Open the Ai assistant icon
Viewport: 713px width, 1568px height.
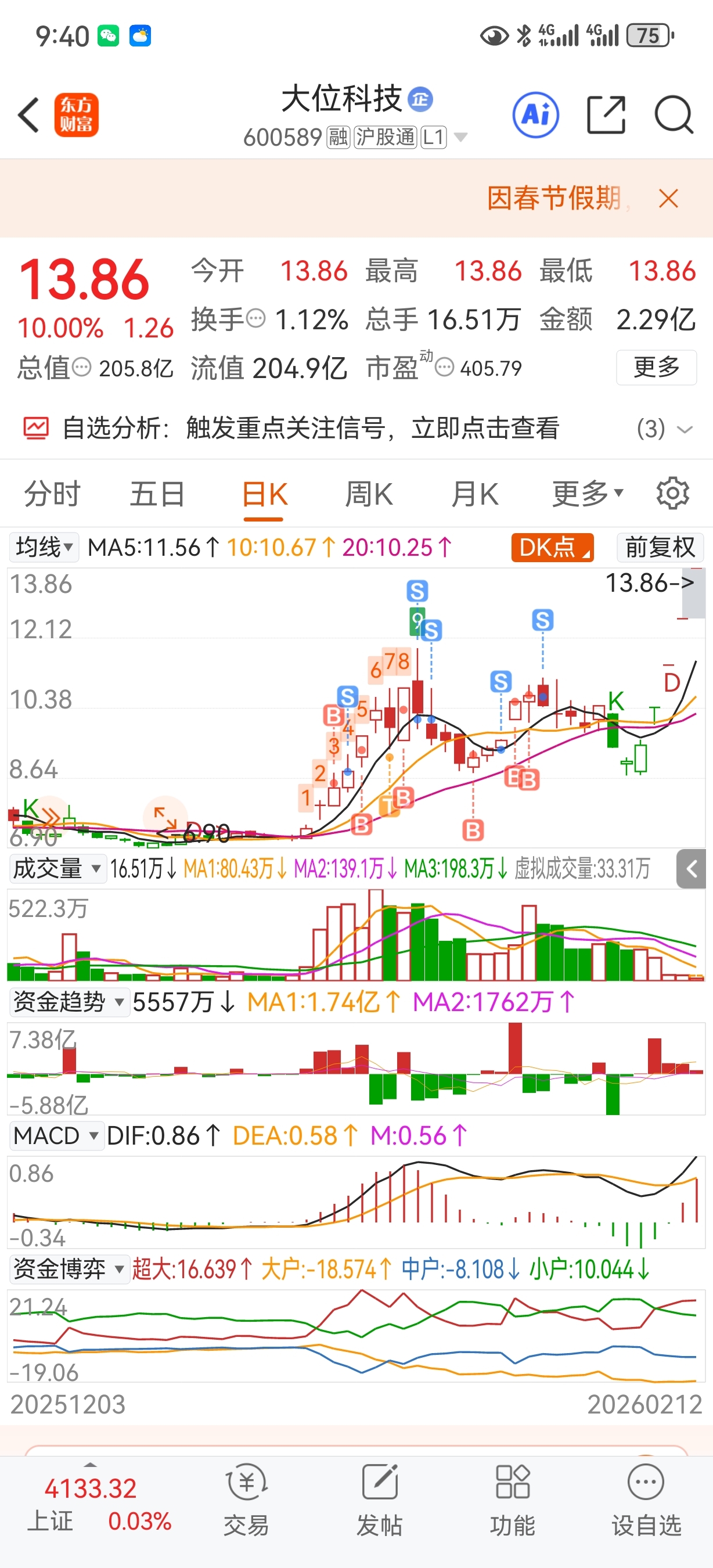tap(535, 114)
